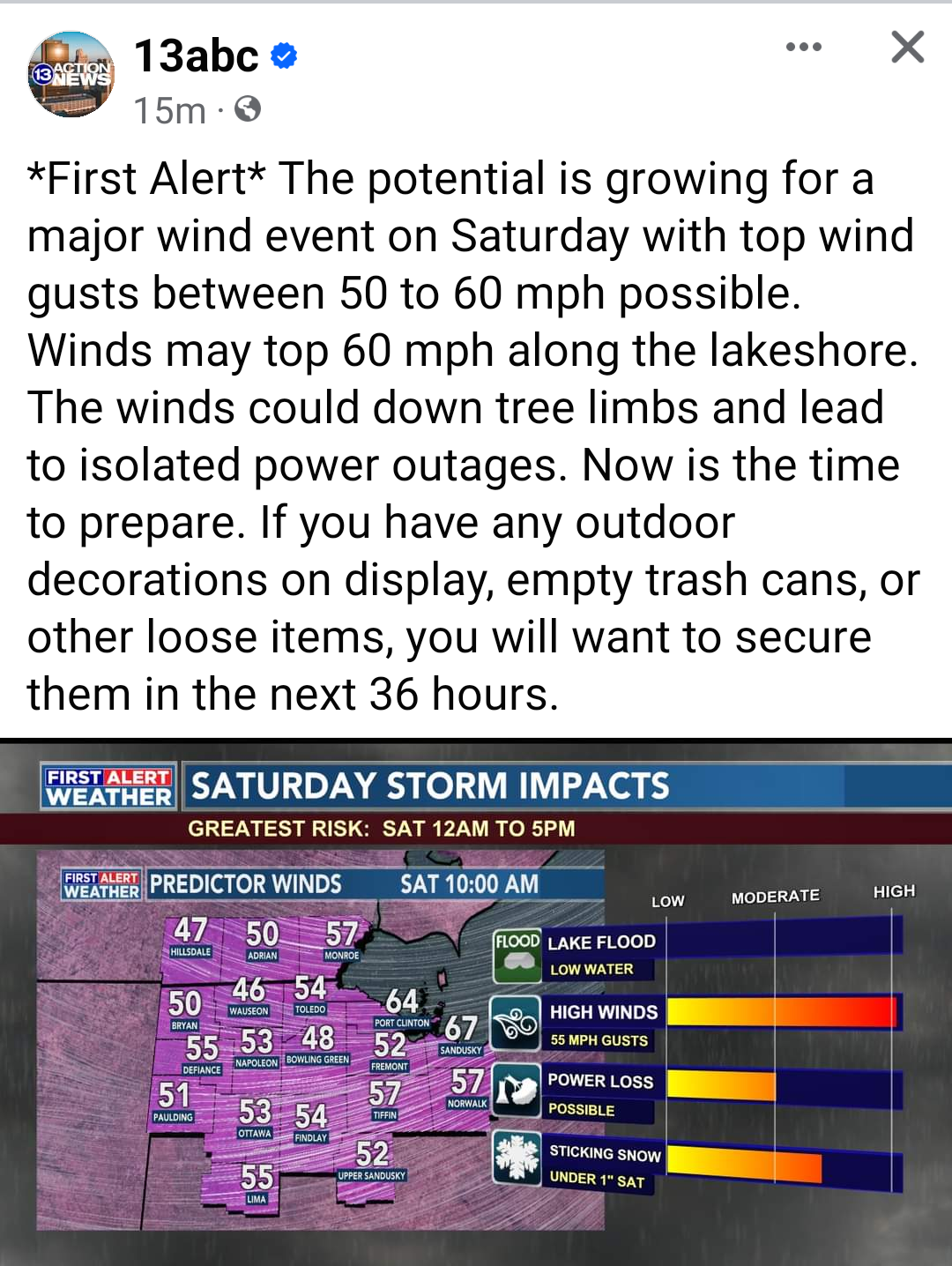Open 13abc's profile picture
This screenshot has width=952, height=1266.
(71, 75)
